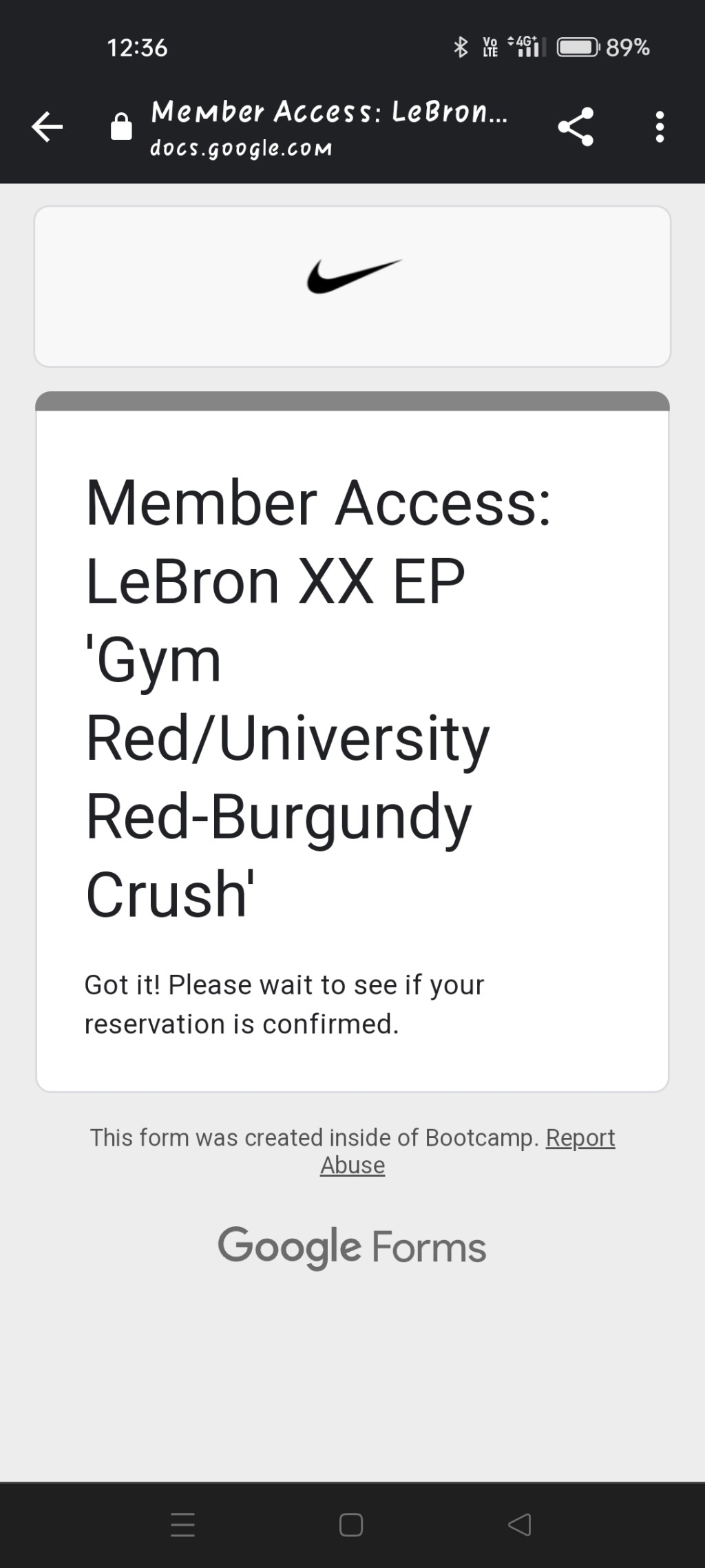Share this form page

point(576,127)
